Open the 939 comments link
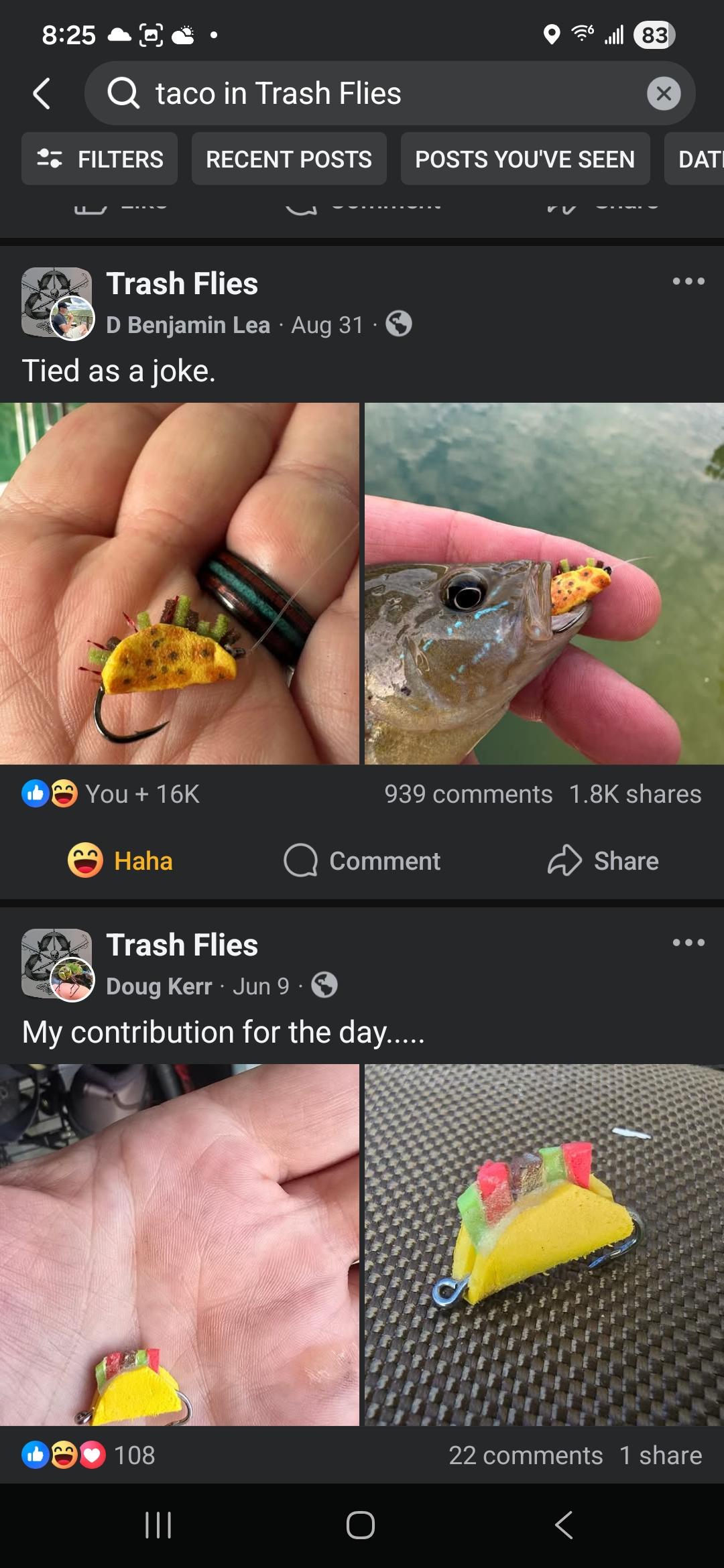This screenshot has height=1568, width=724. tap(468, 794)
